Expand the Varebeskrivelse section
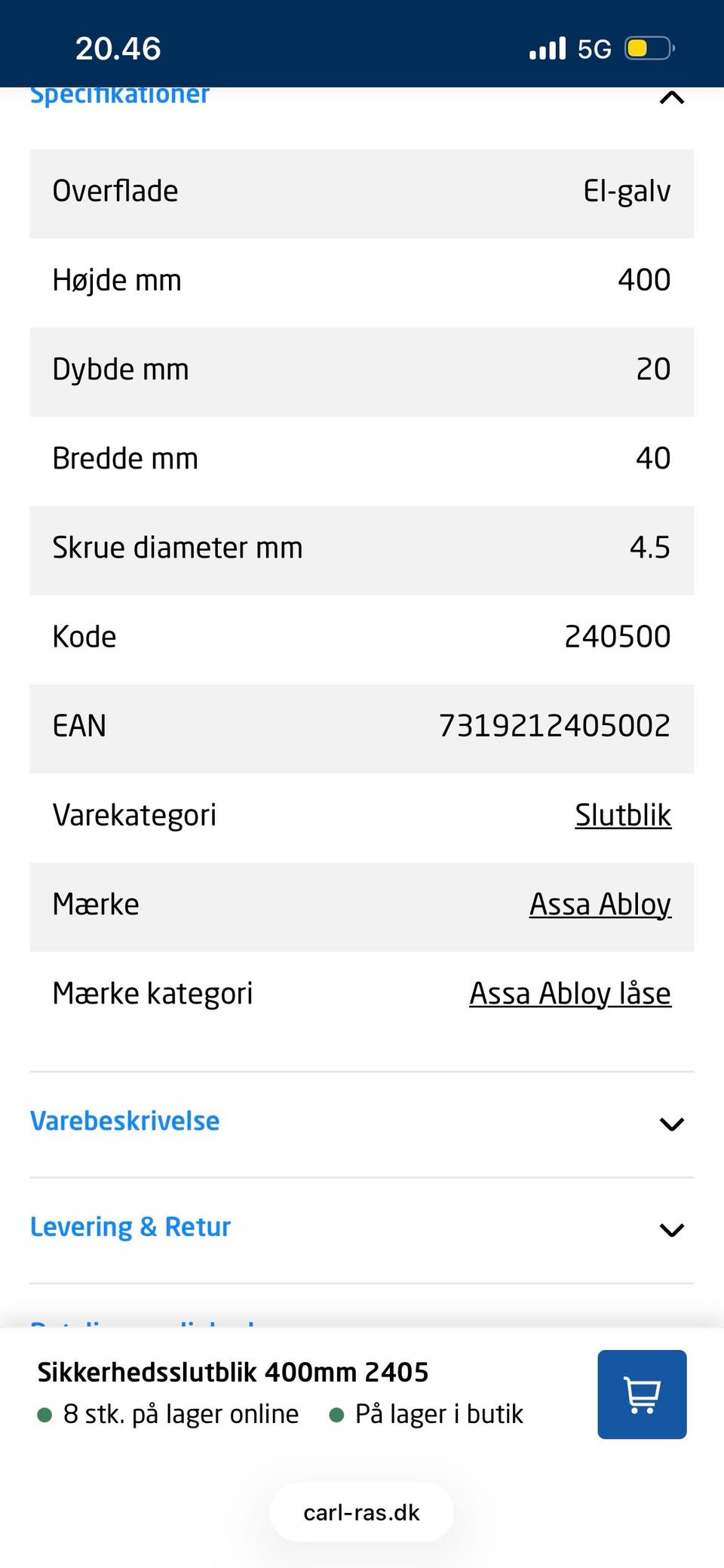Viewport: 724px width, 1568px height. pyautogui.click(x=362, y=1124)
